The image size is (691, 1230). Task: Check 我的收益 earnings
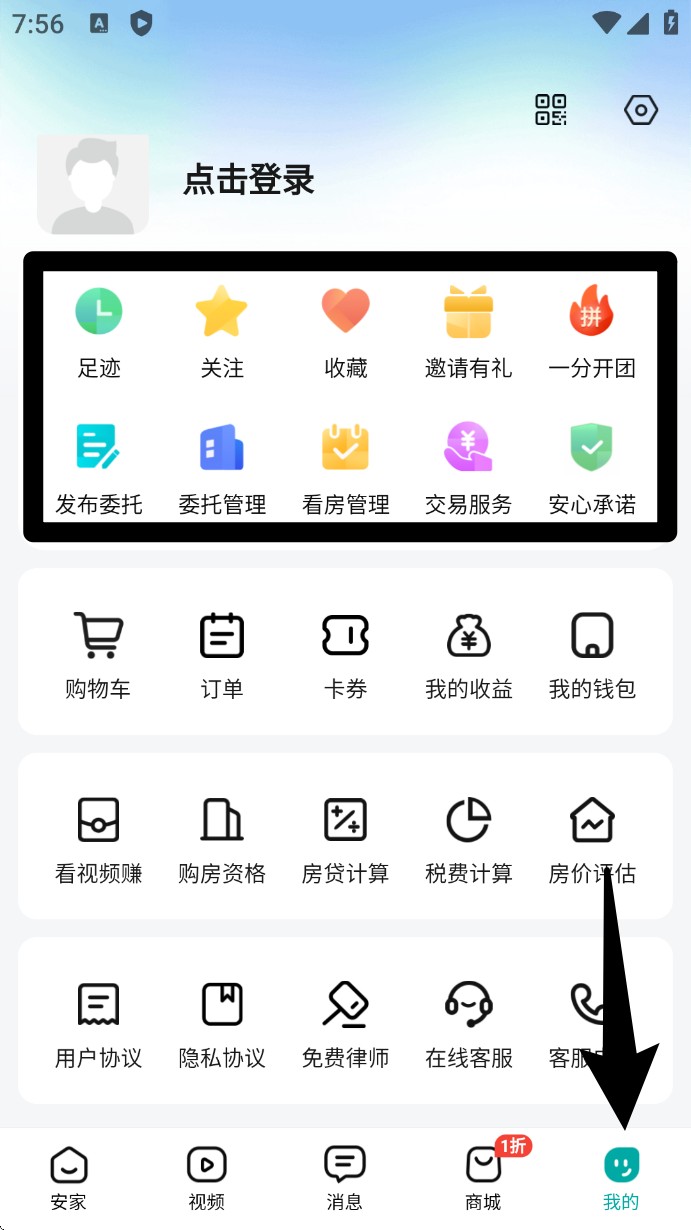(468, 653)
